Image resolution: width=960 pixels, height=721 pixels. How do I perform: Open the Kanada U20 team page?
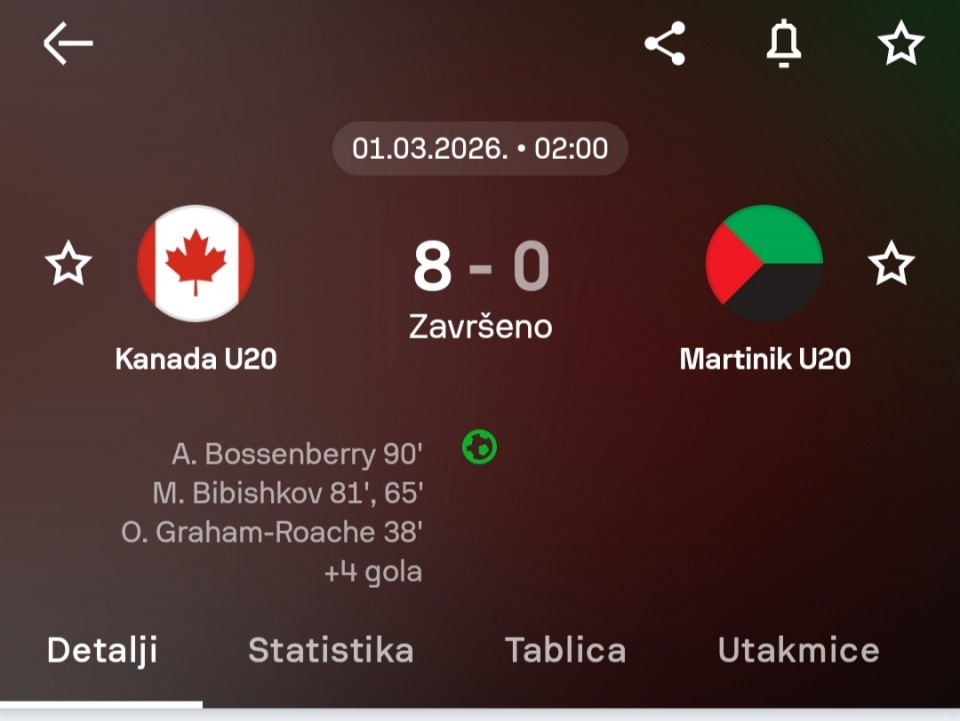tap(195, 264)
